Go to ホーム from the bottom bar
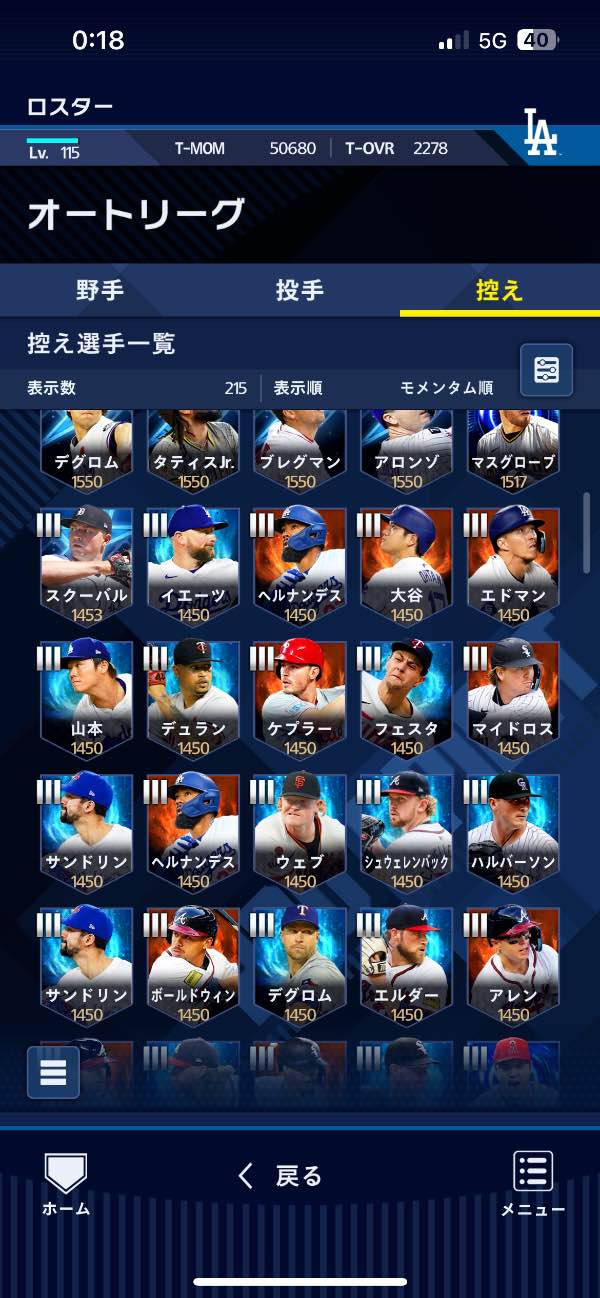Viewport: 600px width, 1298px height. tap(66, 1185)
